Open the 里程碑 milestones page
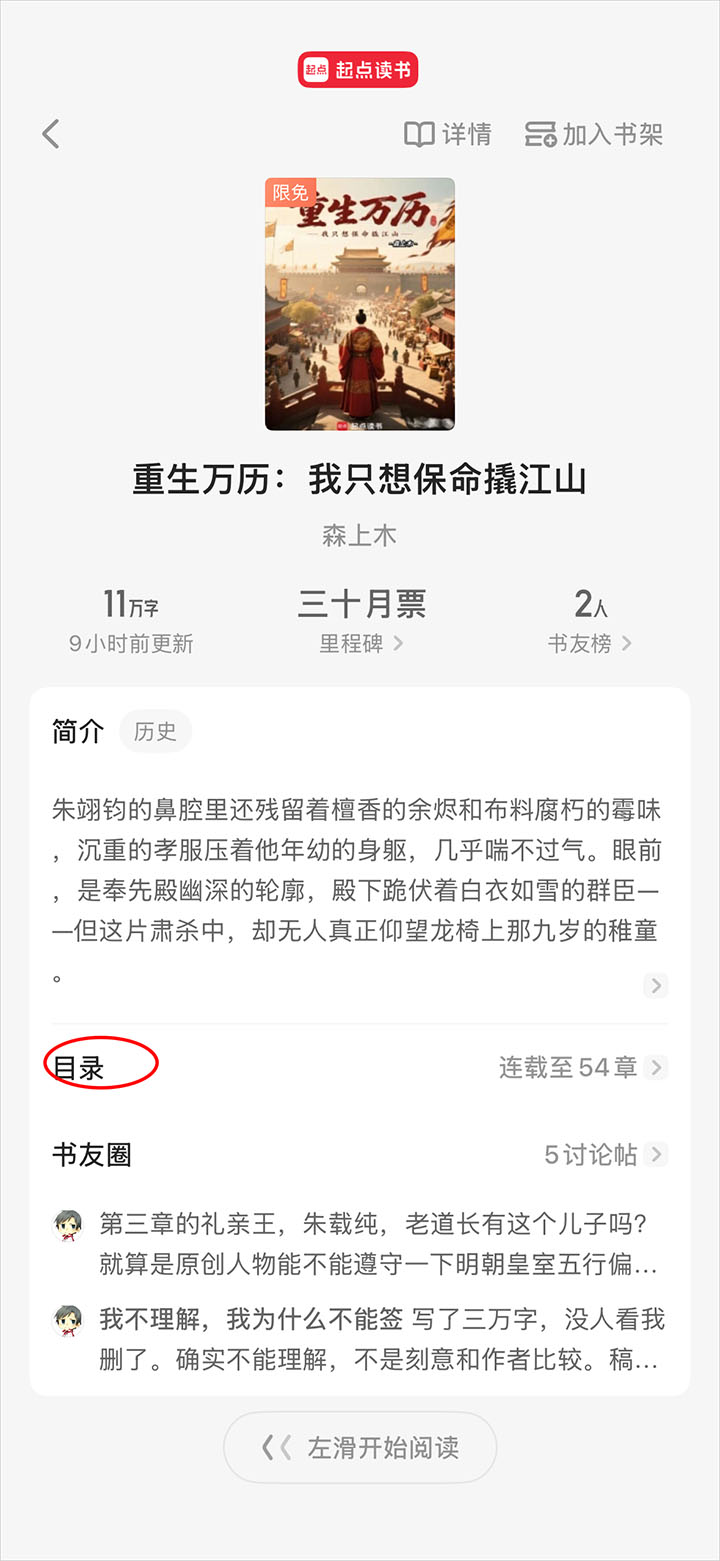 [361, 643]
